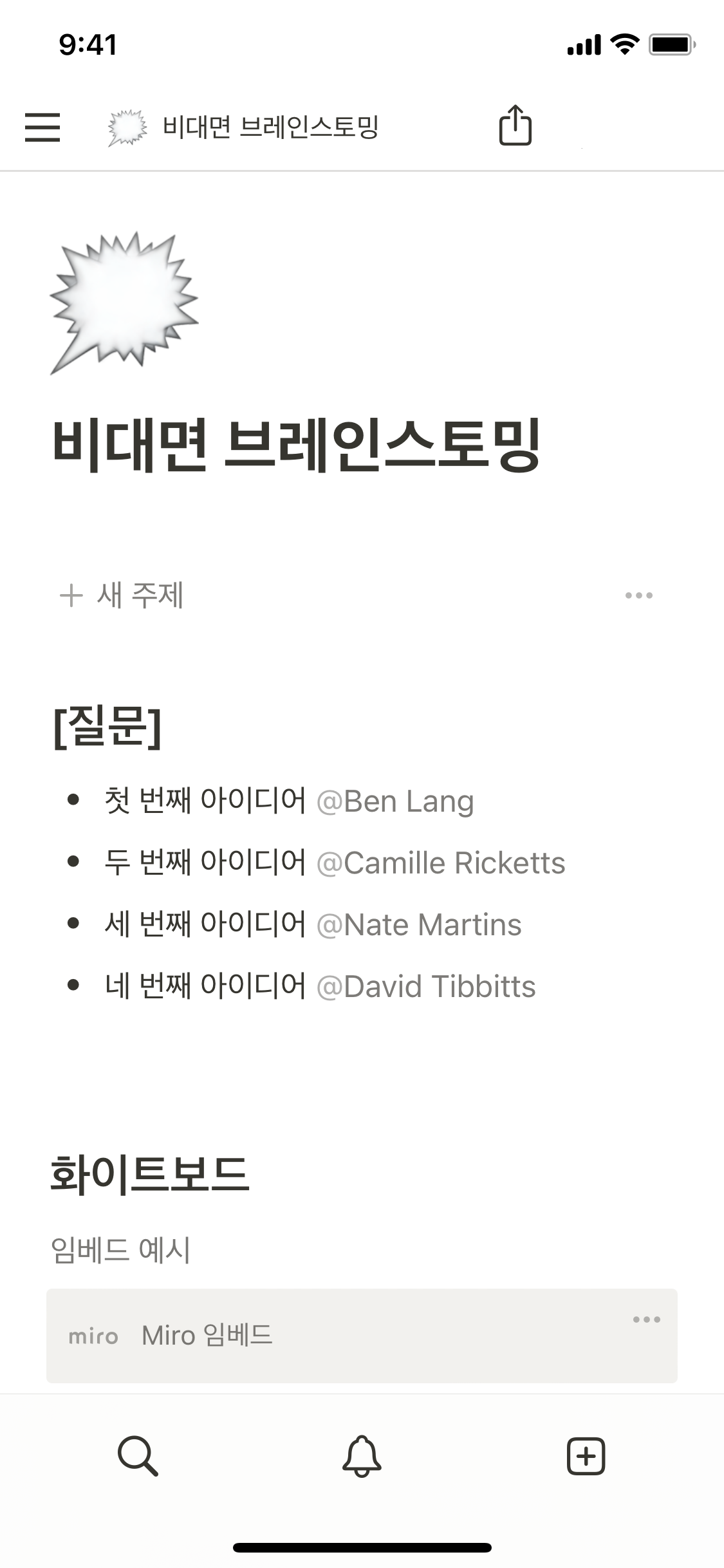
Task: Open the Miro embed's more options
Action: [x=646, y=1320]
